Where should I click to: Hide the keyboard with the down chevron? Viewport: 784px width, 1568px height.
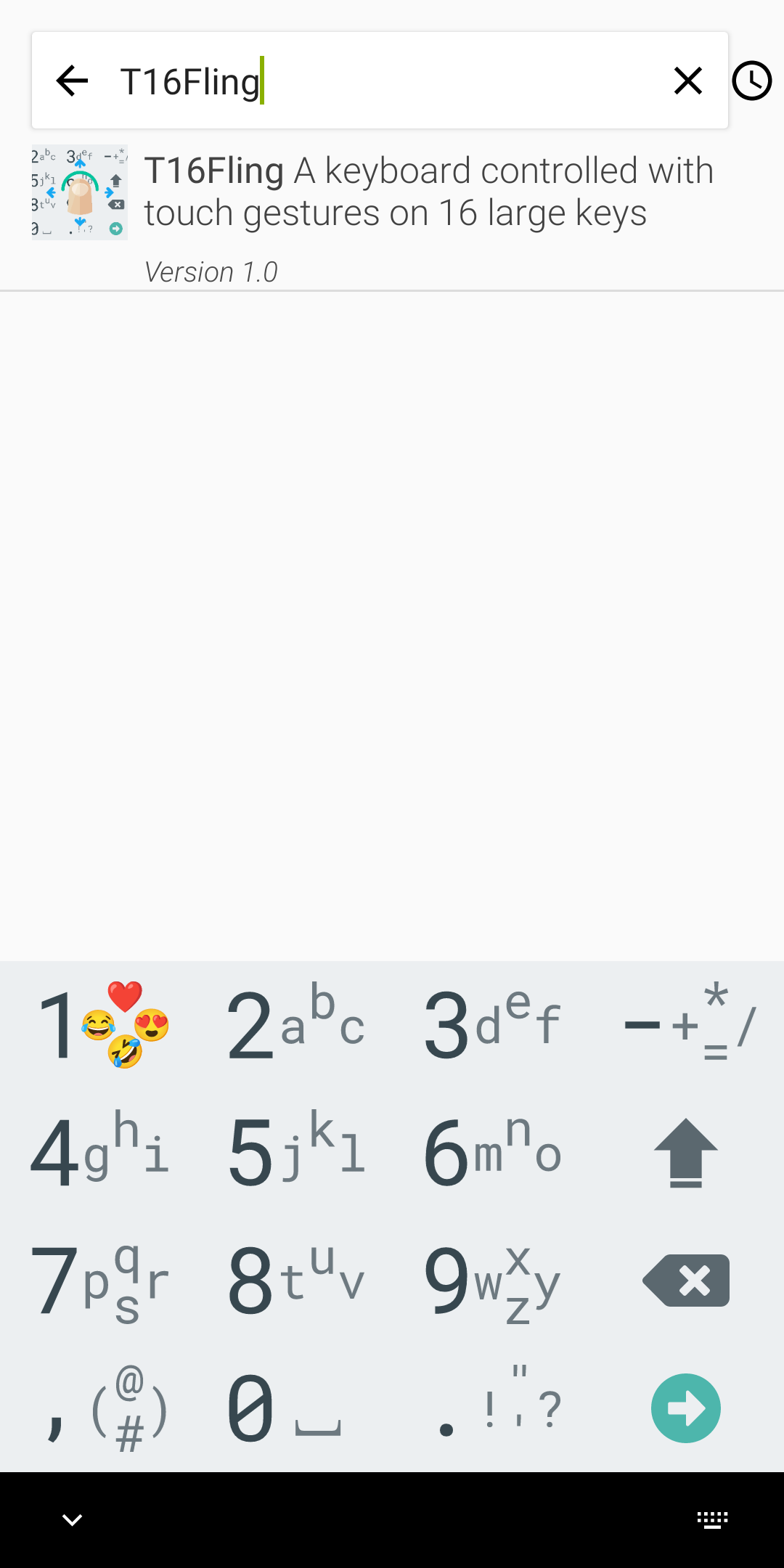pyautogui.click(x=72, y=1519)
